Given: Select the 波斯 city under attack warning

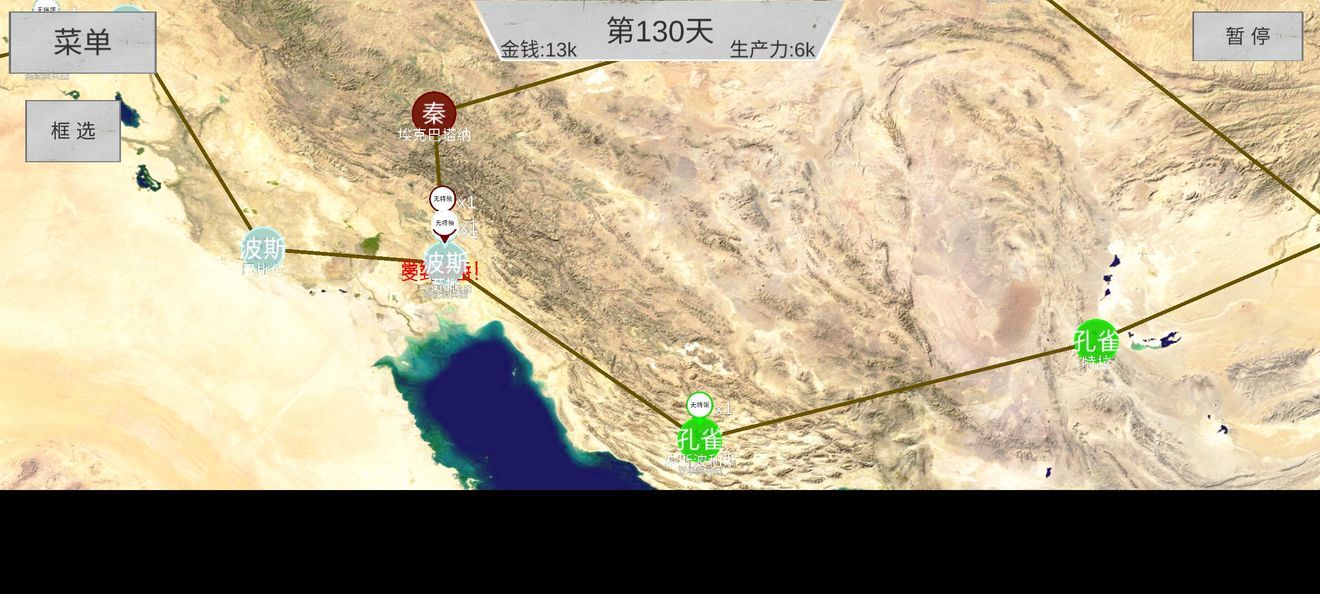Looking at the screenshot, I should [x=446, y=263].
